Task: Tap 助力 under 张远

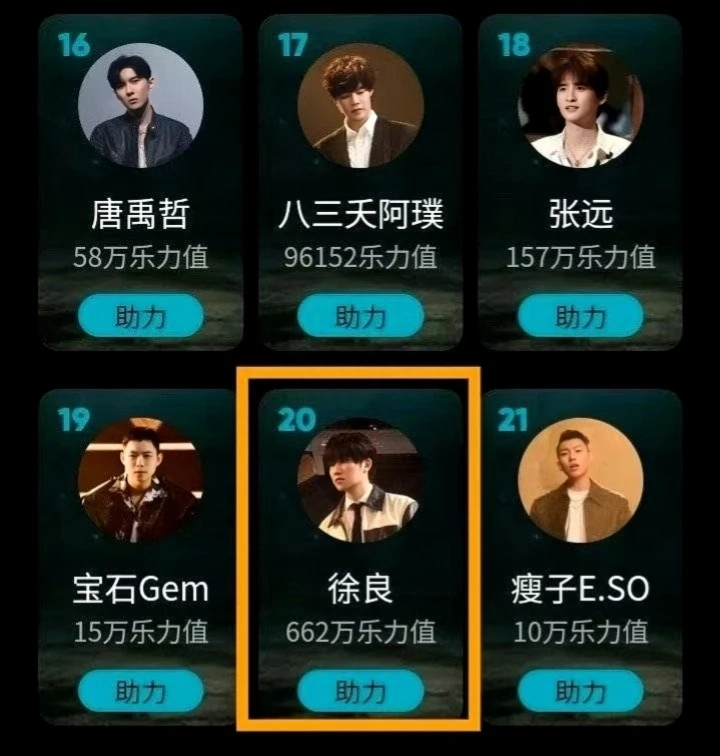Action: pyautogui.click(x=580, y=317)
